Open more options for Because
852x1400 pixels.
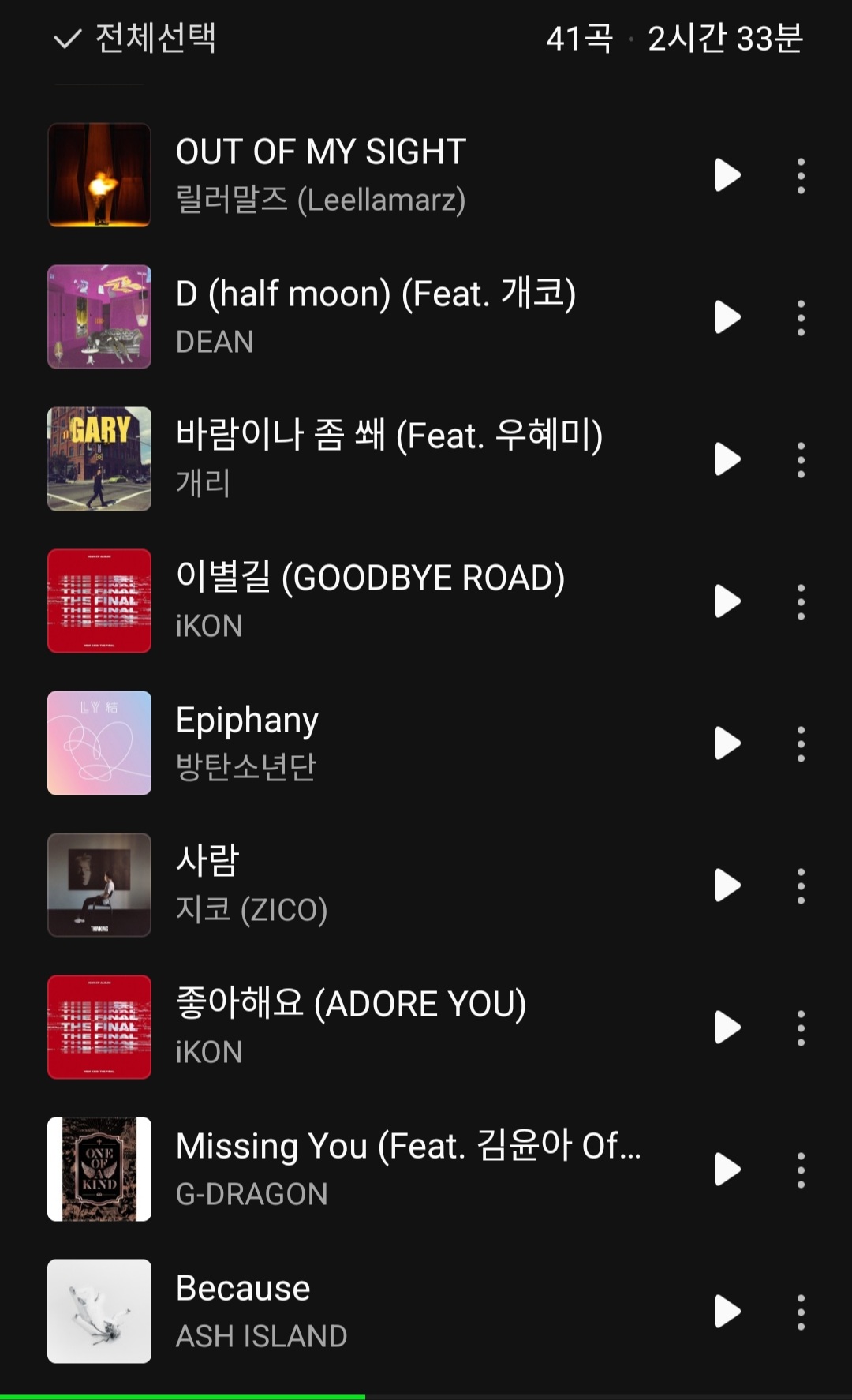(801, 1312)
